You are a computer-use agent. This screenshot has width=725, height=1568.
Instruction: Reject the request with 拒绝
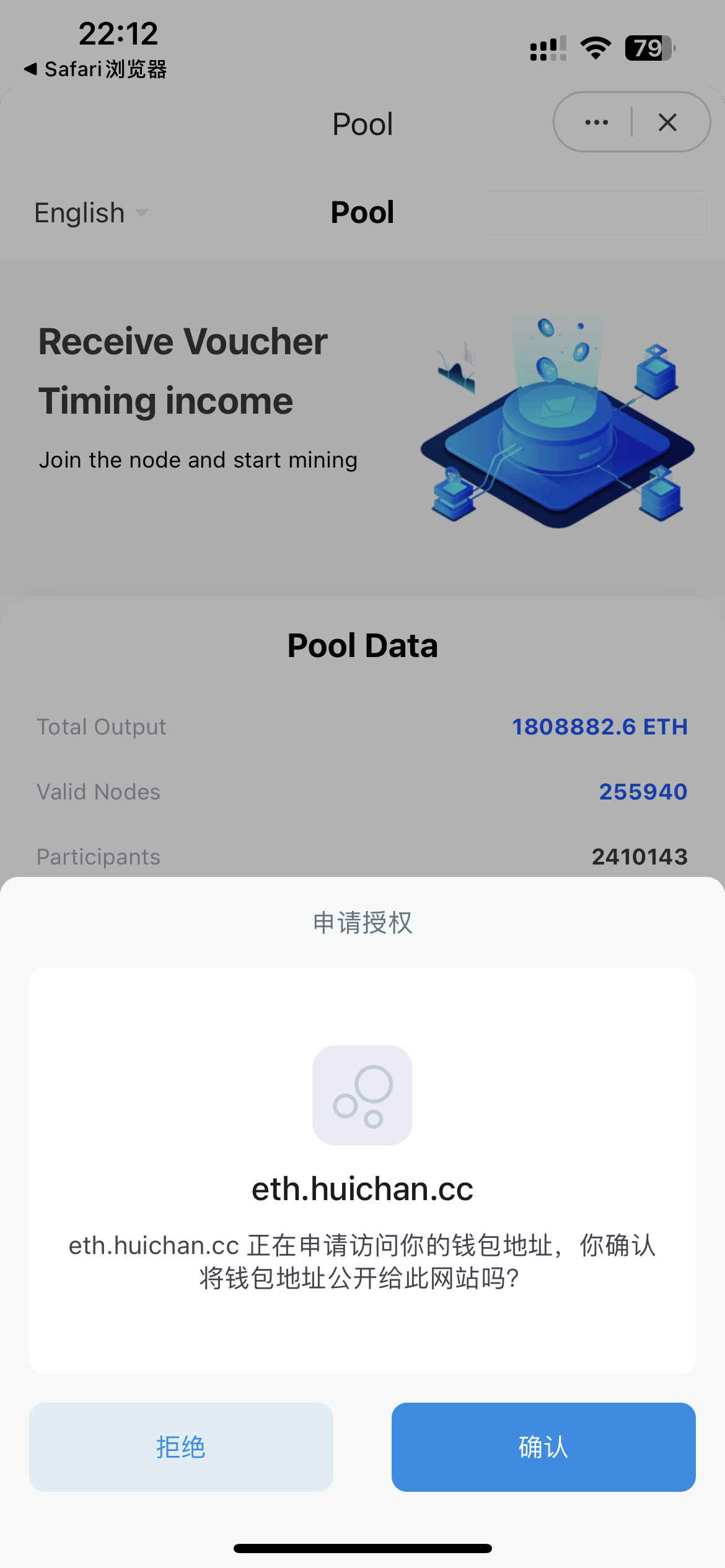coord(181,1447)
